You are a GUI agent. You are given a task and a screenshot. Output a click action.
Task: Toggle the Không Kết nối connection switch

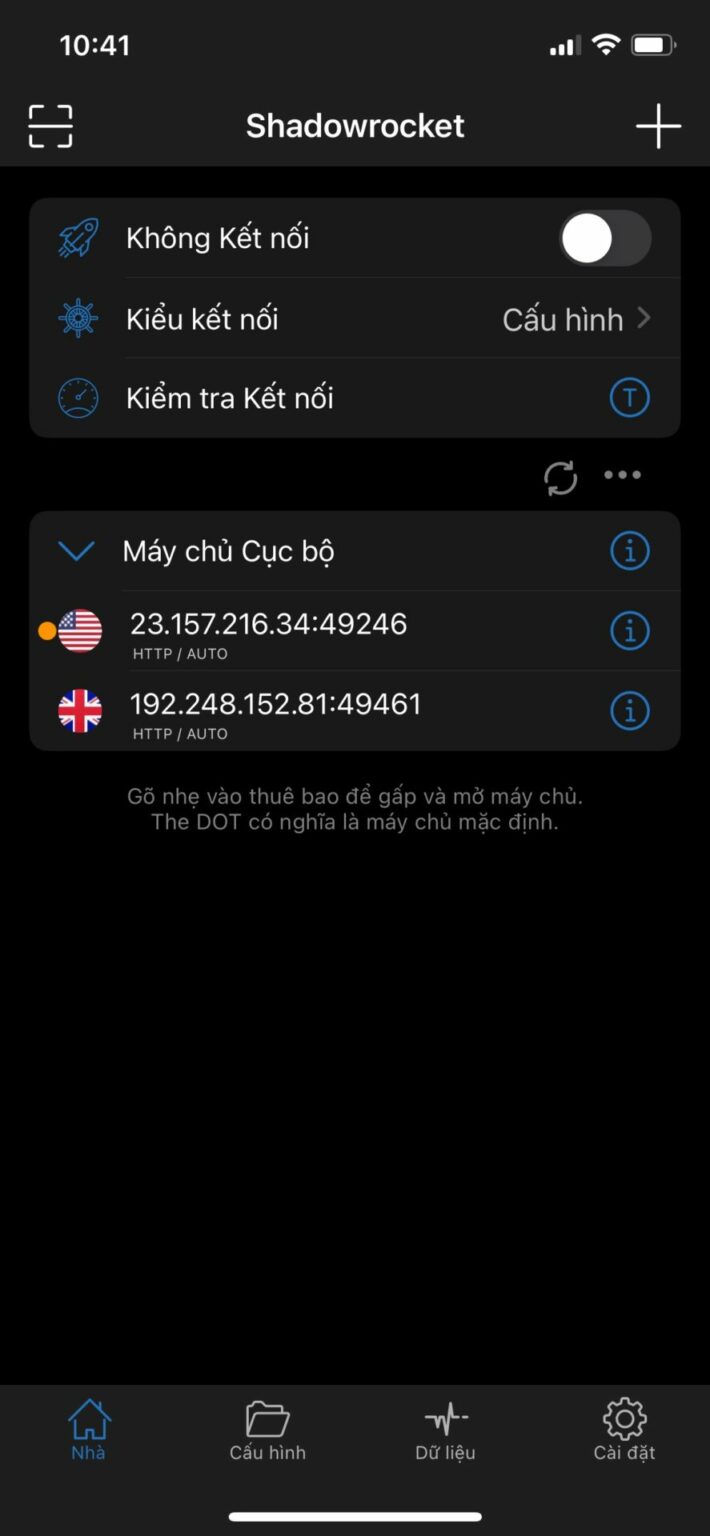click(x=605, y=238)
